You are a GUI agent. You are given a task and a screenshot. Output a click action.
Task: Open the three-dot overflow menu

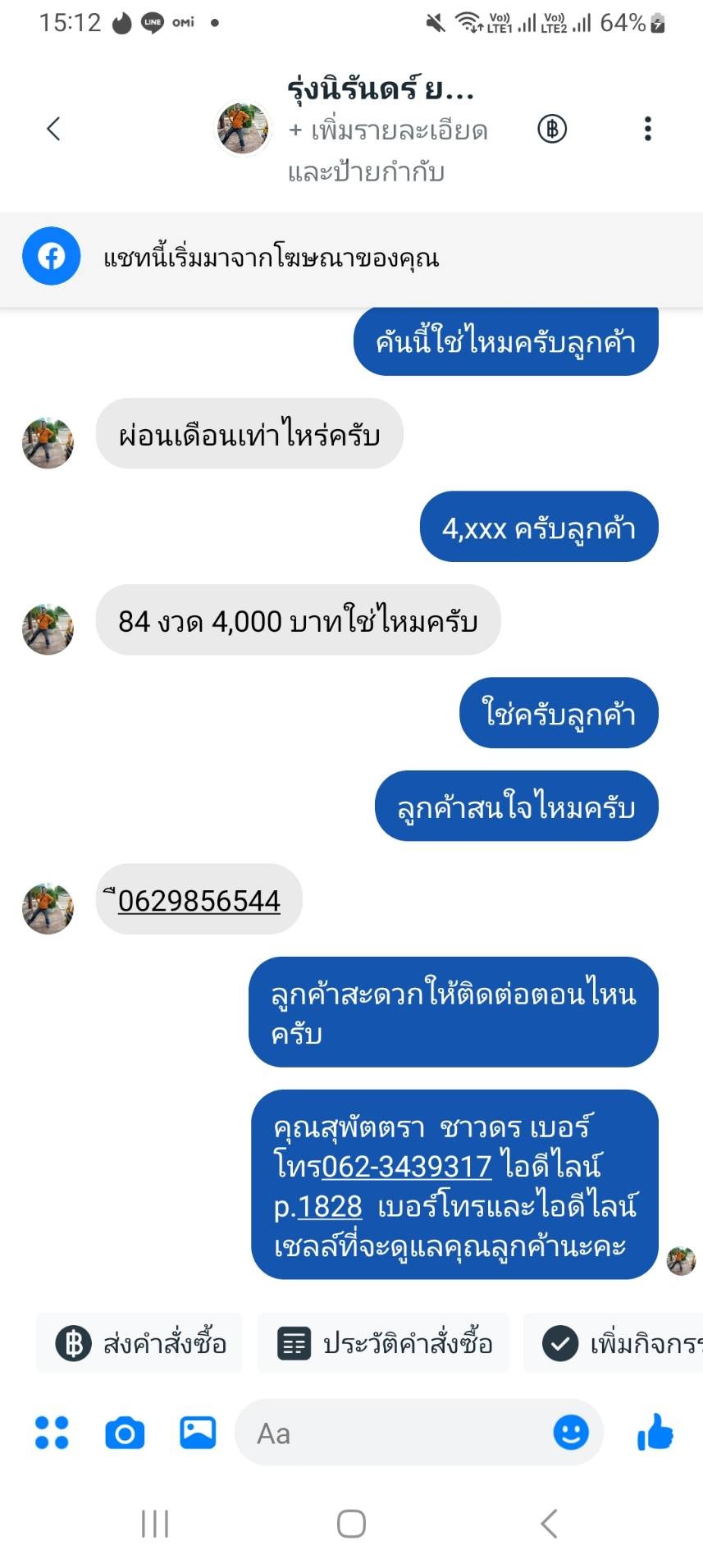point(648,129)
